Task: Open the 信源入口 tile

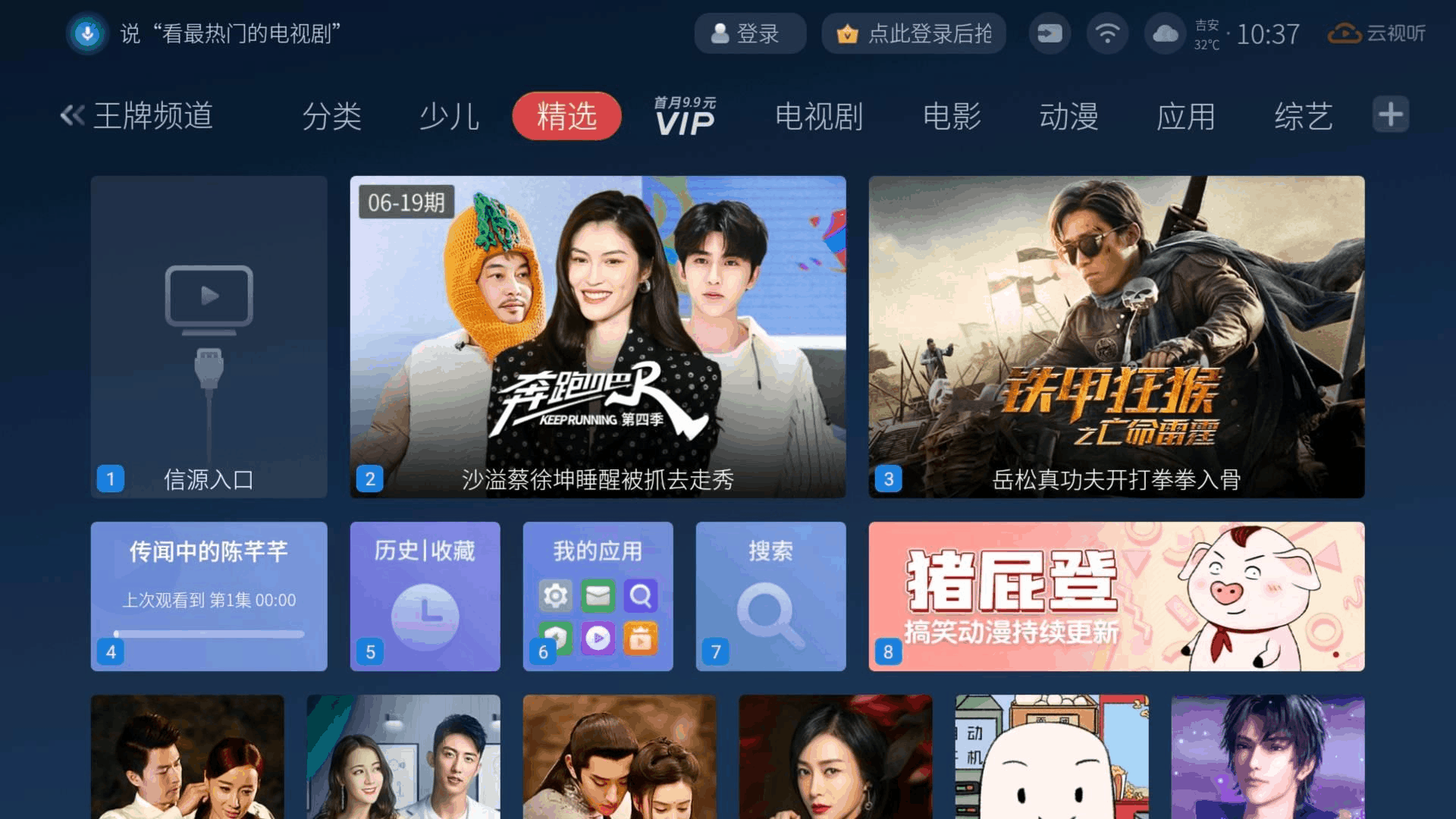Action: [x=209, y=337]
